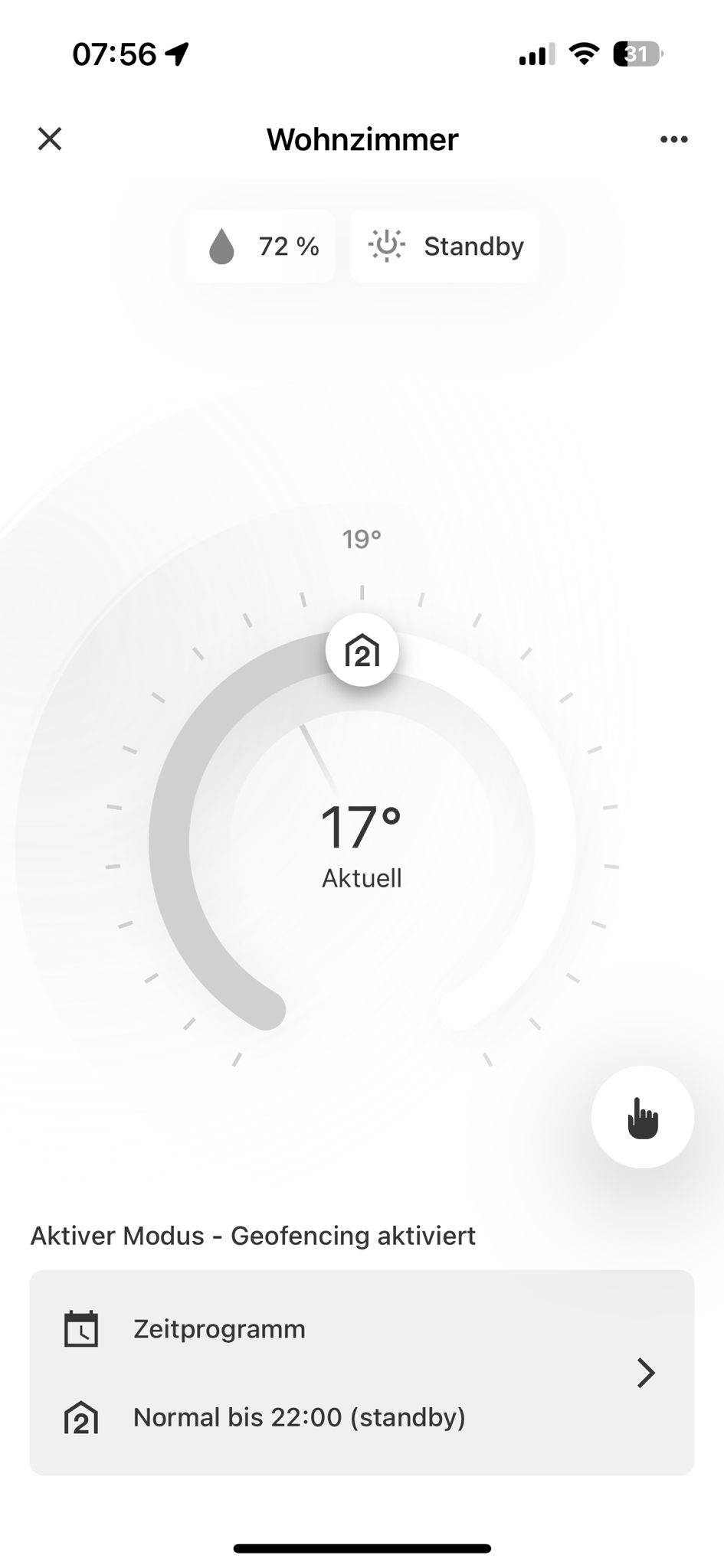Image resolution: width=724 pixels, height=1568 pixels.
Task: Tap the Standby status chip
Action: click(x=445, y=247)
